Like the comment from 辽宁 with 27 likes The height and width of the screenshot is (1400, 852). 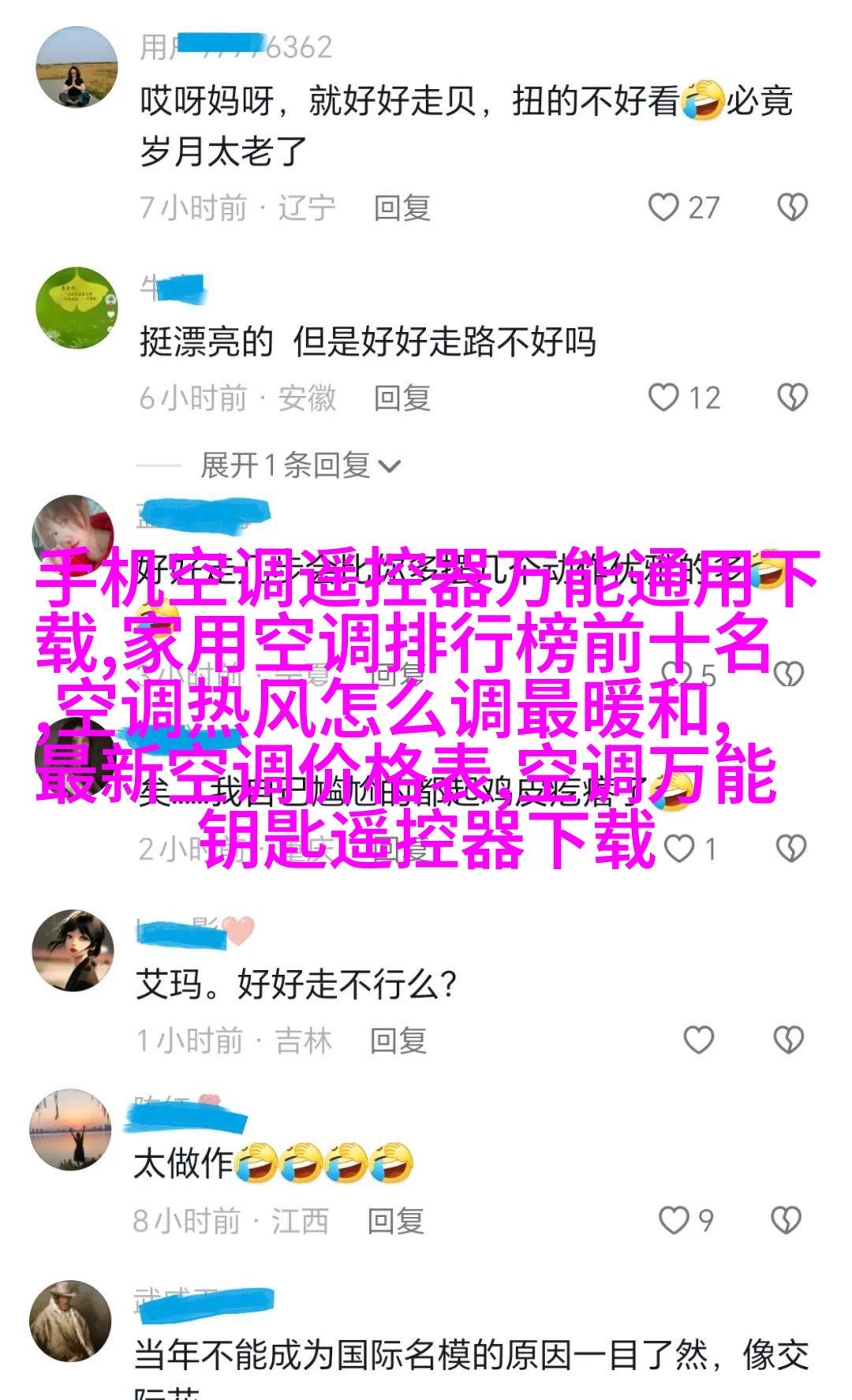[x=664, y=207]
